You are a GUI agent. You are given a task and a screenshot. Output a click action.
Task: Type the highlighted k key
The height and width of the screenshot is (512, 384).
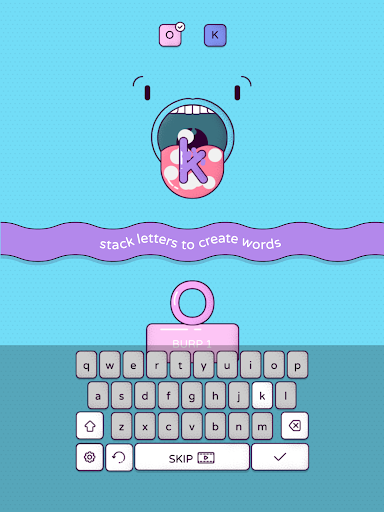point(262,395)
